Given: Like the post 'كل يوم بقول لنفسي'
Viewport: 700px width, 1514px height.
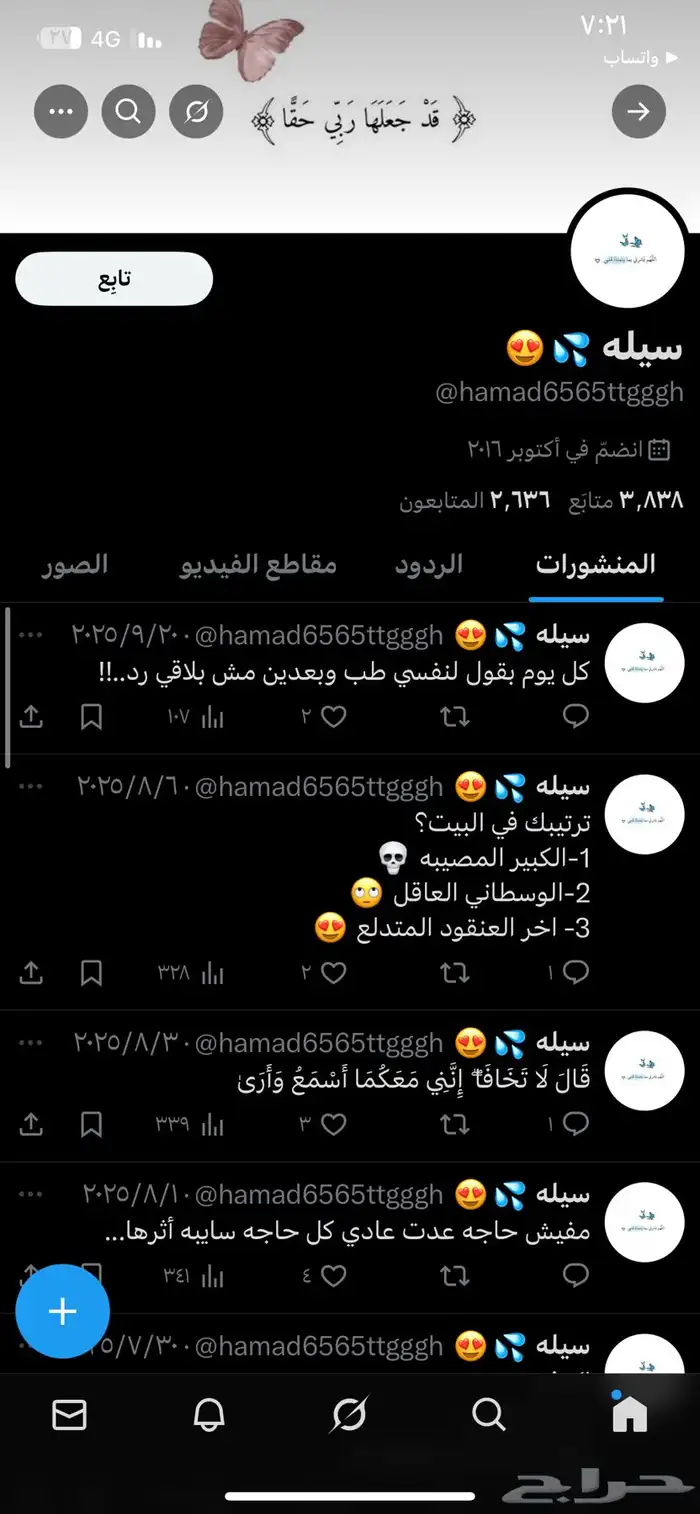Looking at the screenshot, I should point(333,716).
